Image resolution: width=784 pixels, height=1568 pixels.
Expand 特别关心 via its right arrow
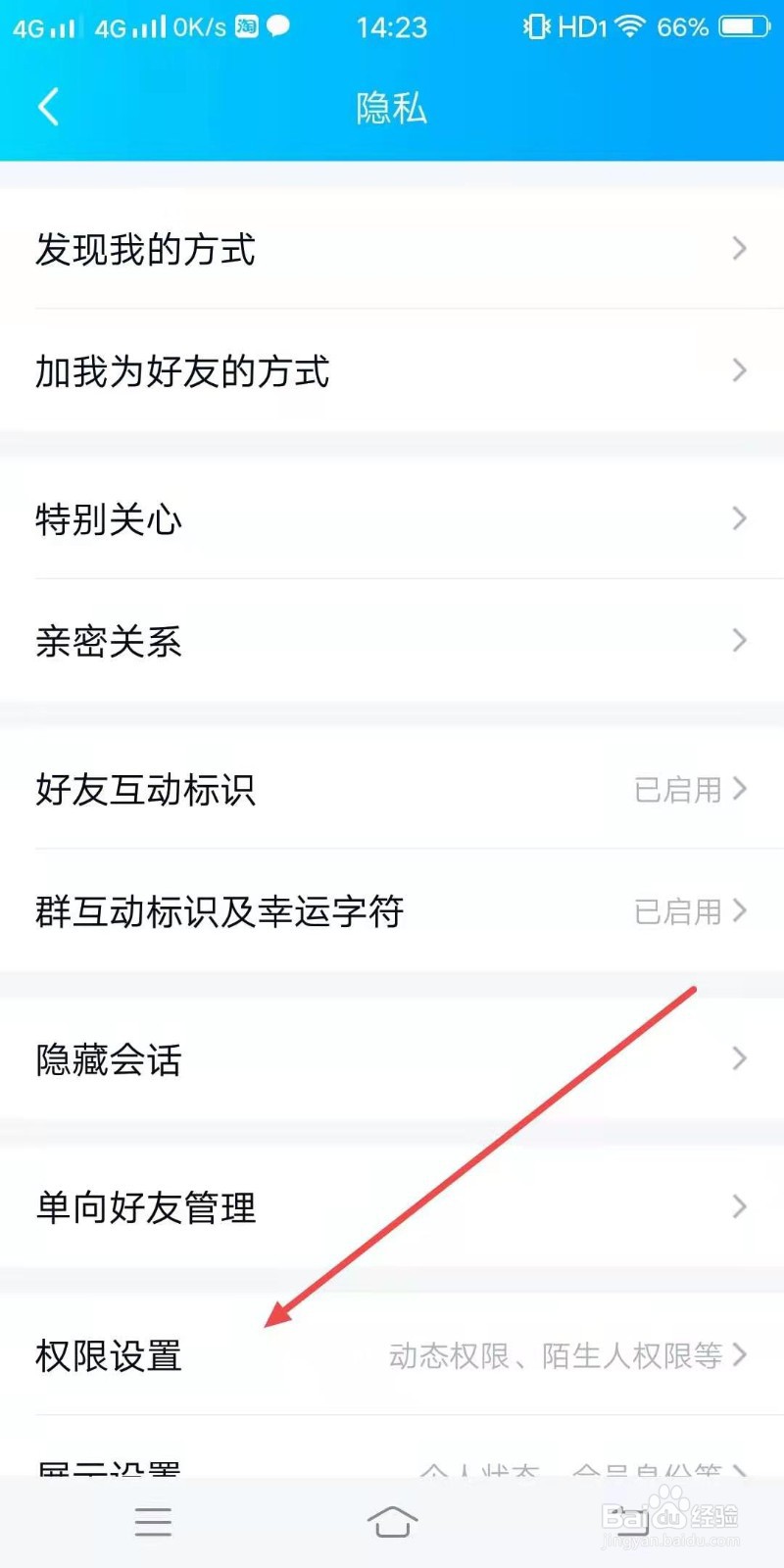coord(739,518)
